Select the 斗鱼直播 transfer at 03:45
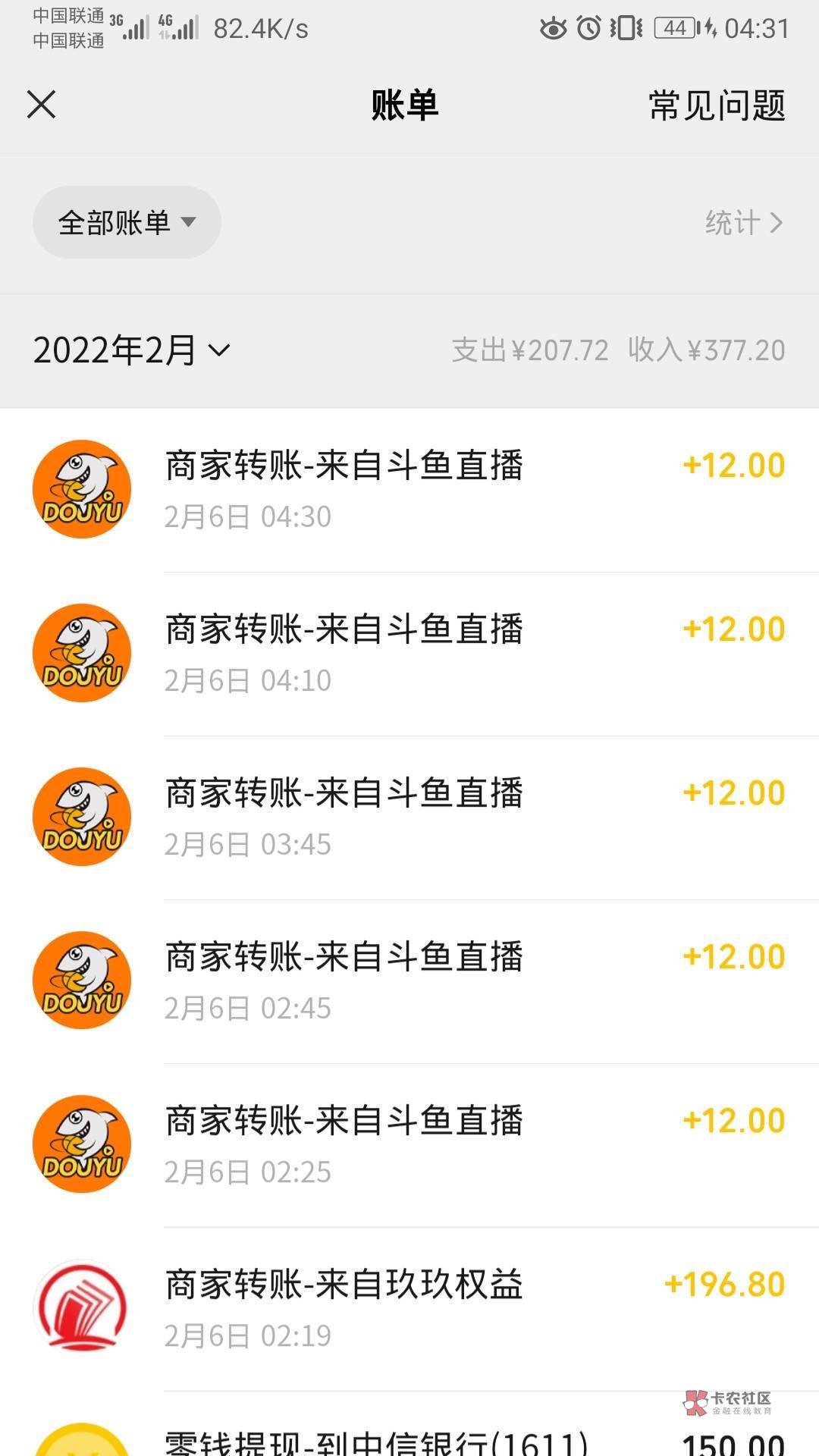 pyautogui.click(x=409, y=817)
